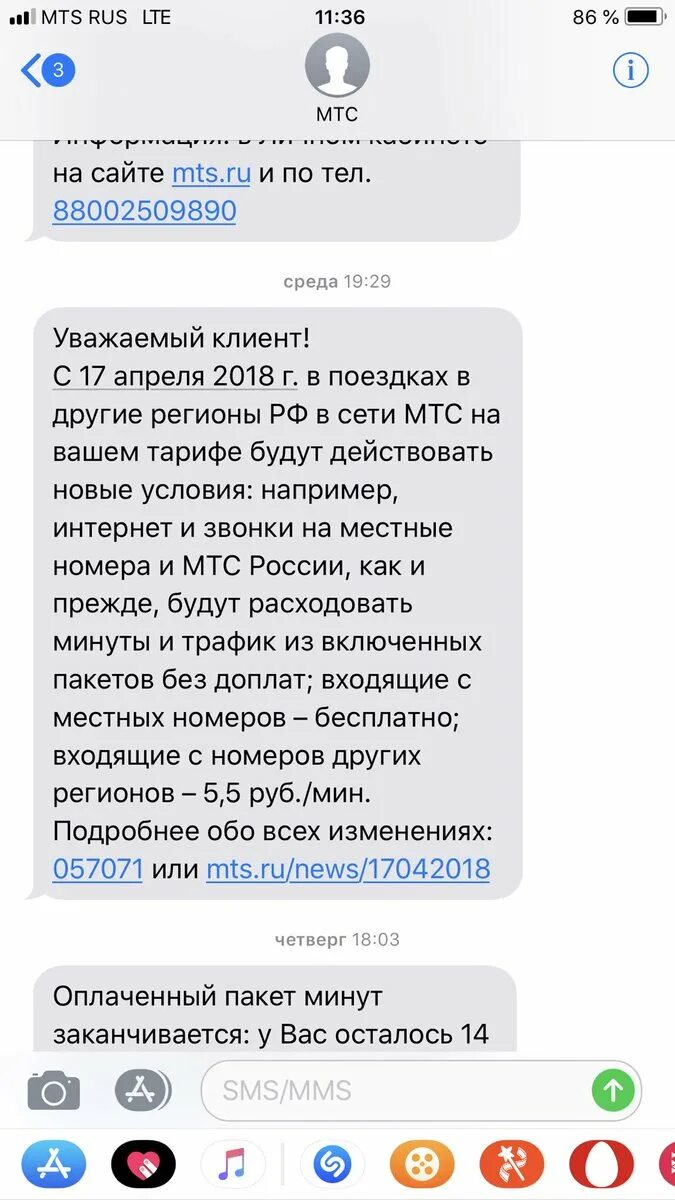Open the Opera iMessage app
Viewport: 675px width, 1200px height.
tap(602, 1165)
